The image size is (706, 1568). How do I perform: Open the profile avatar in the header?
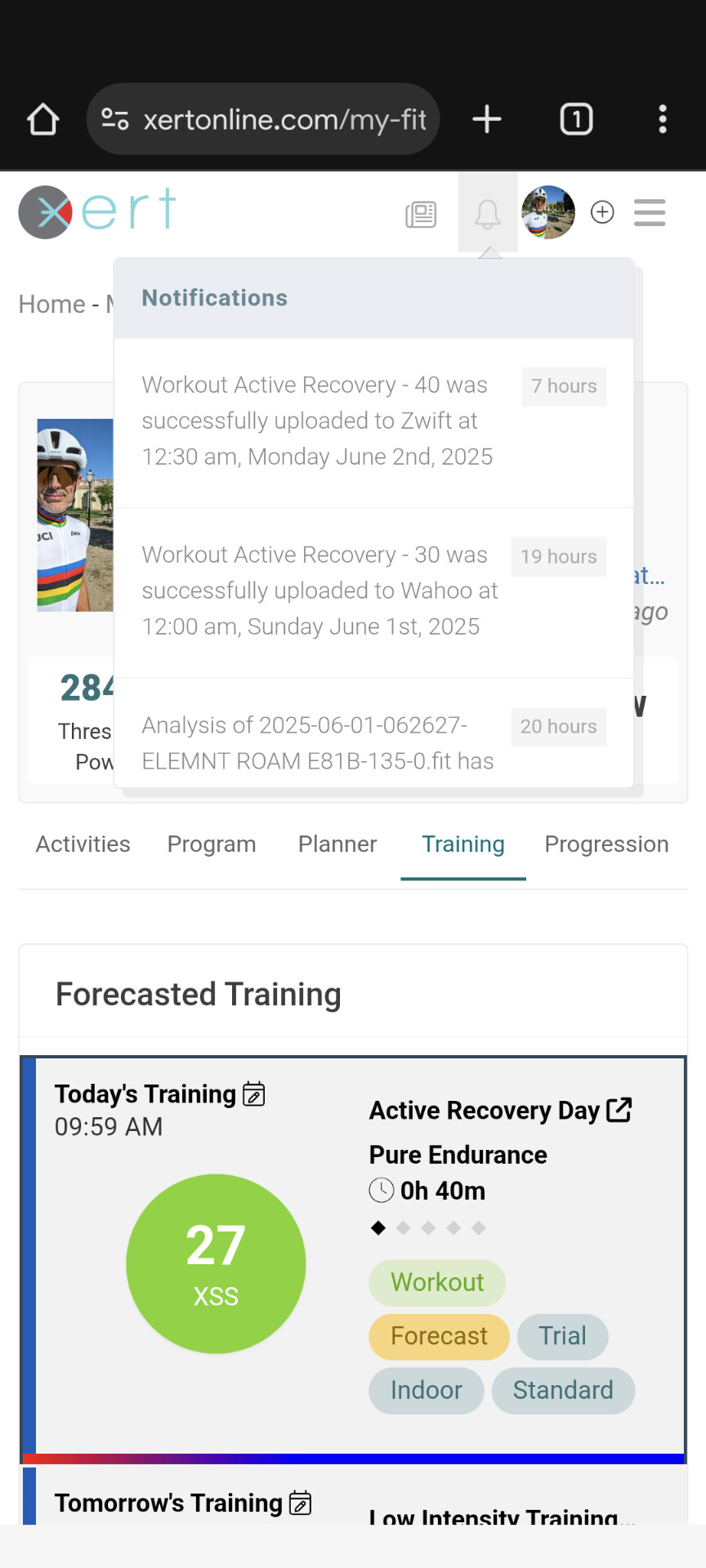click(x=548, y=212)
